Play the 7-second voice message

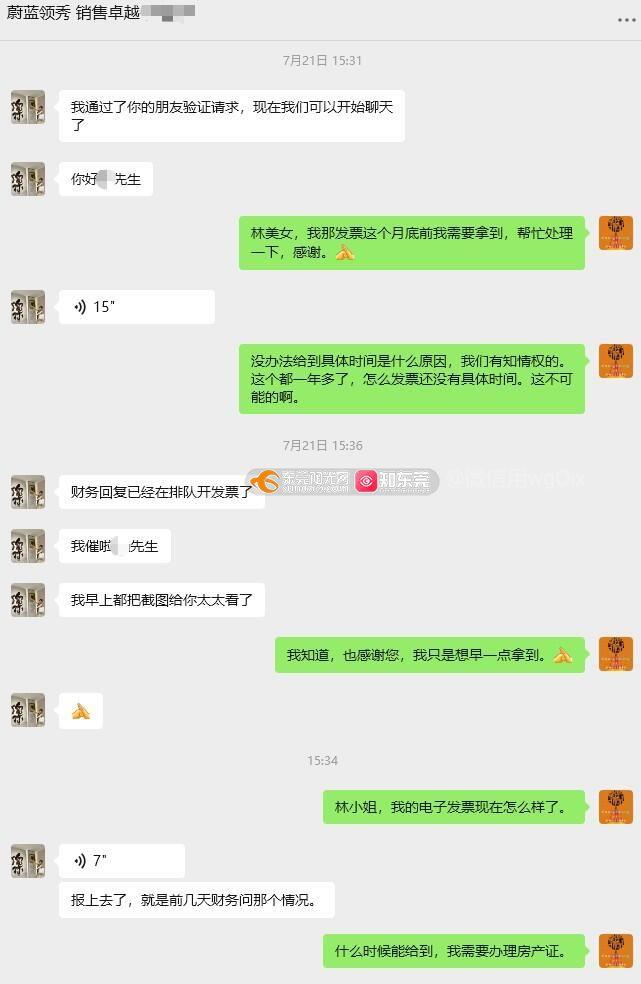tap(122, 861)
